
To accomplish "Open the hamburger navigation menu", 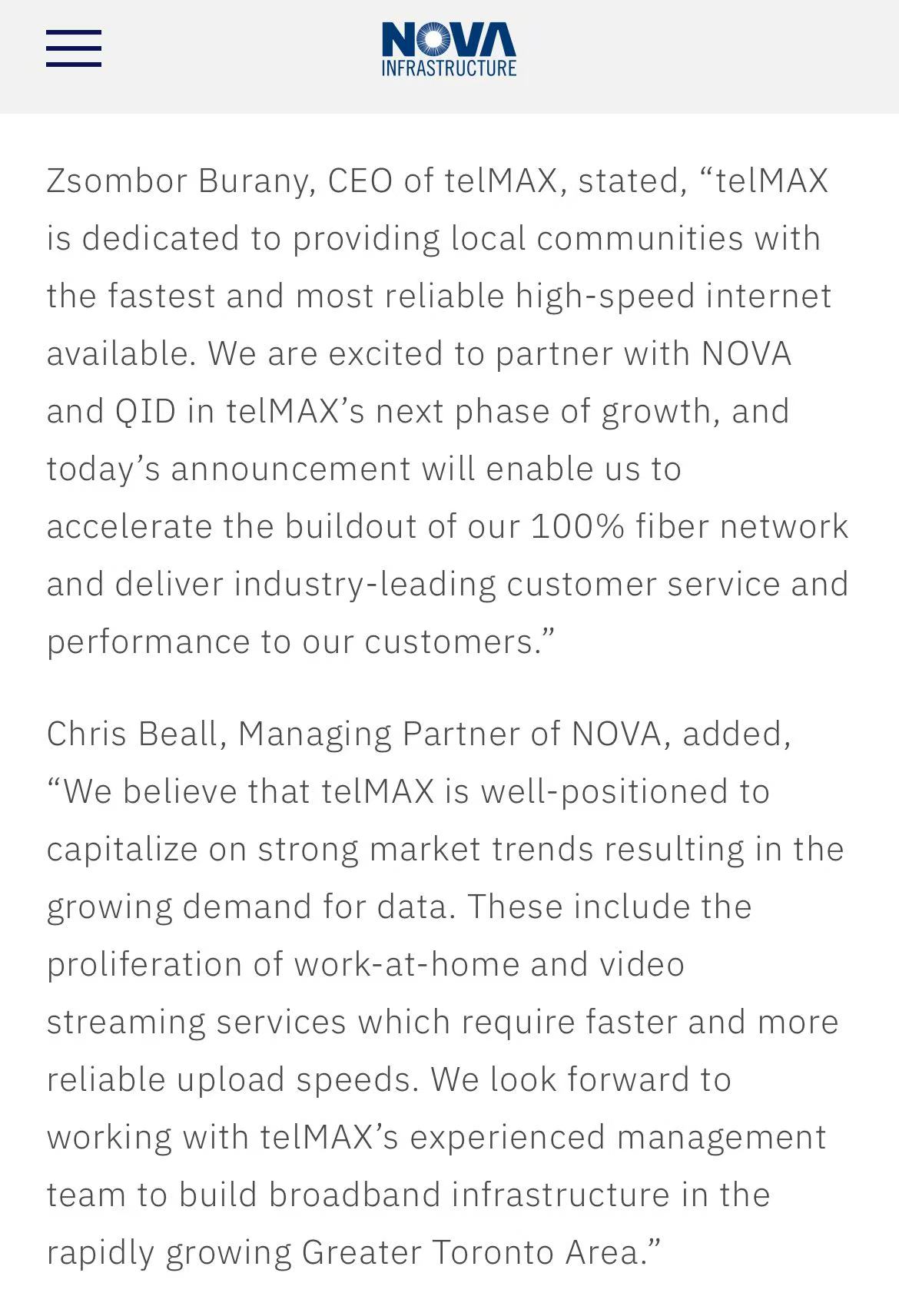I will coord(74,48).
